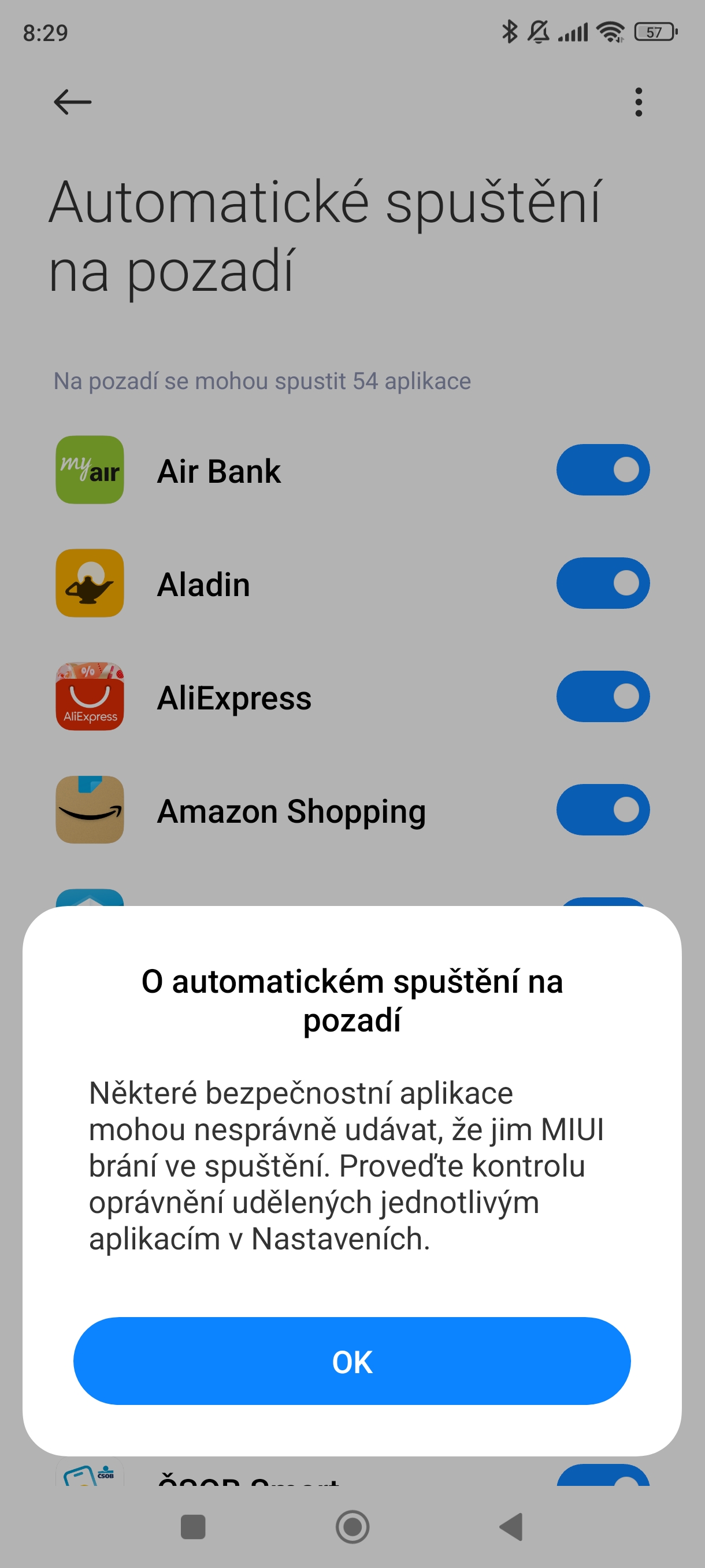Turn off the Aladin autostart switch
The image size is (705, 1568).
point(602,583)
